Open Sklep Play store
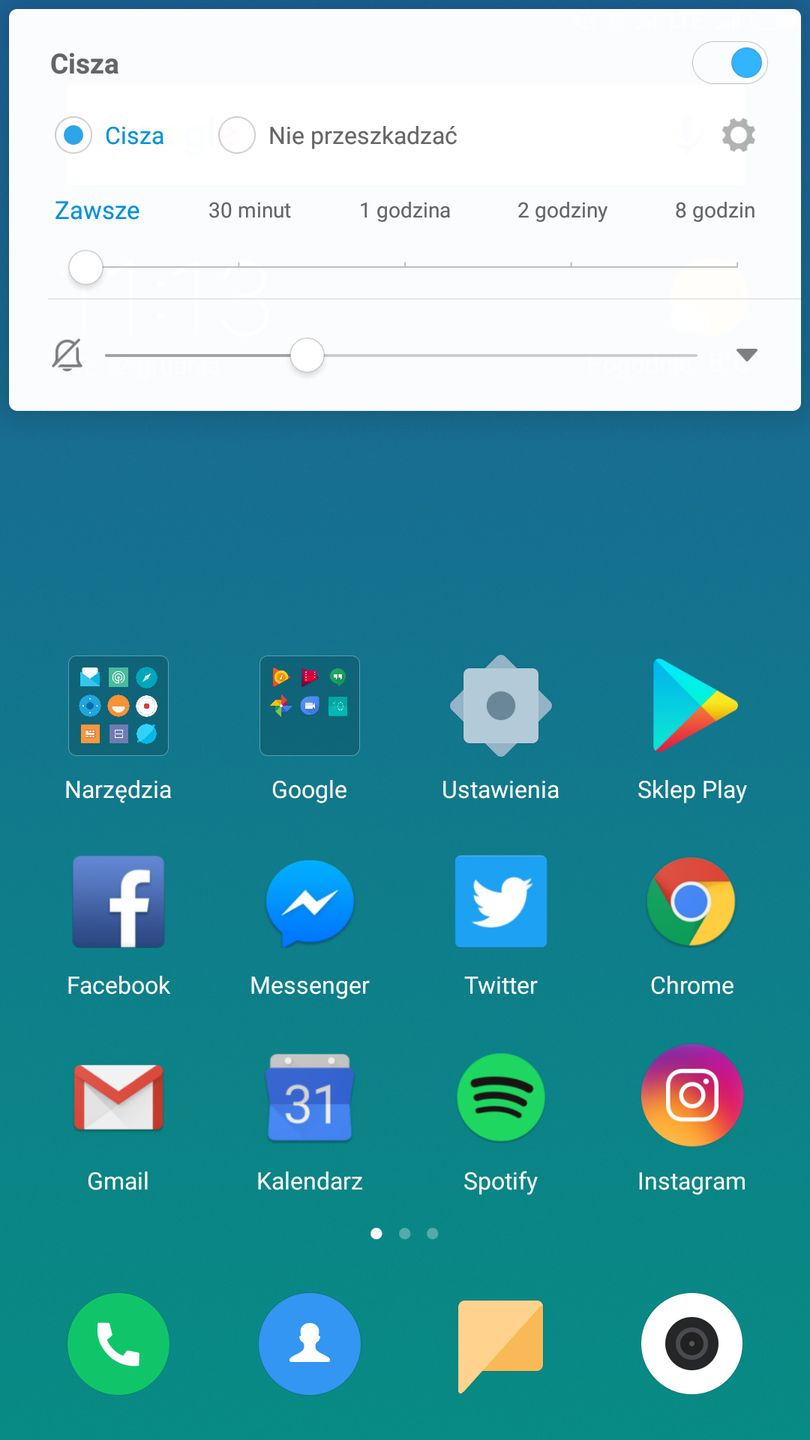The width and height of the screenshot is (810, 1440). pyautogui.click(x=692, y=706)
